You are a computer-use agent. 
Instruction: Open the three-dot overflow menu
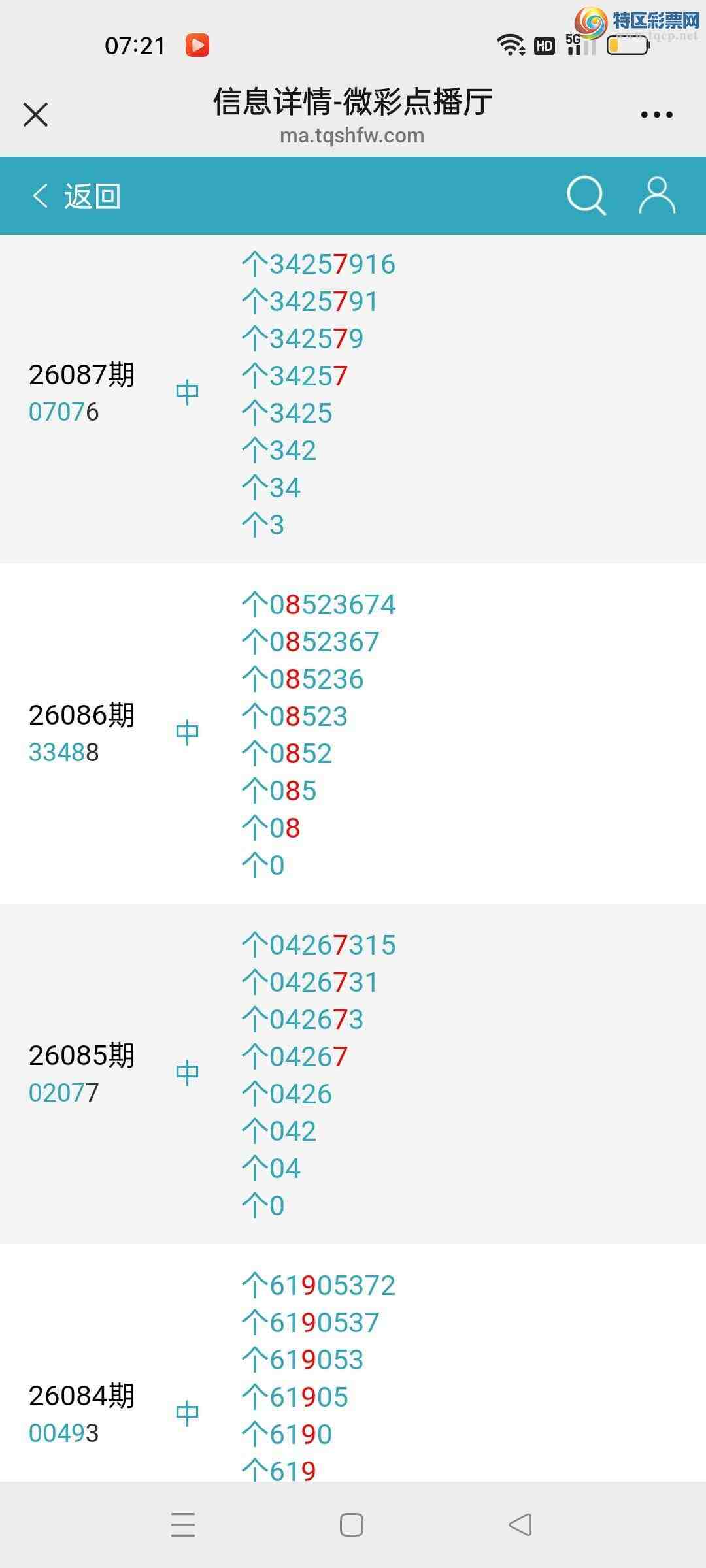(x=656, y=115)
